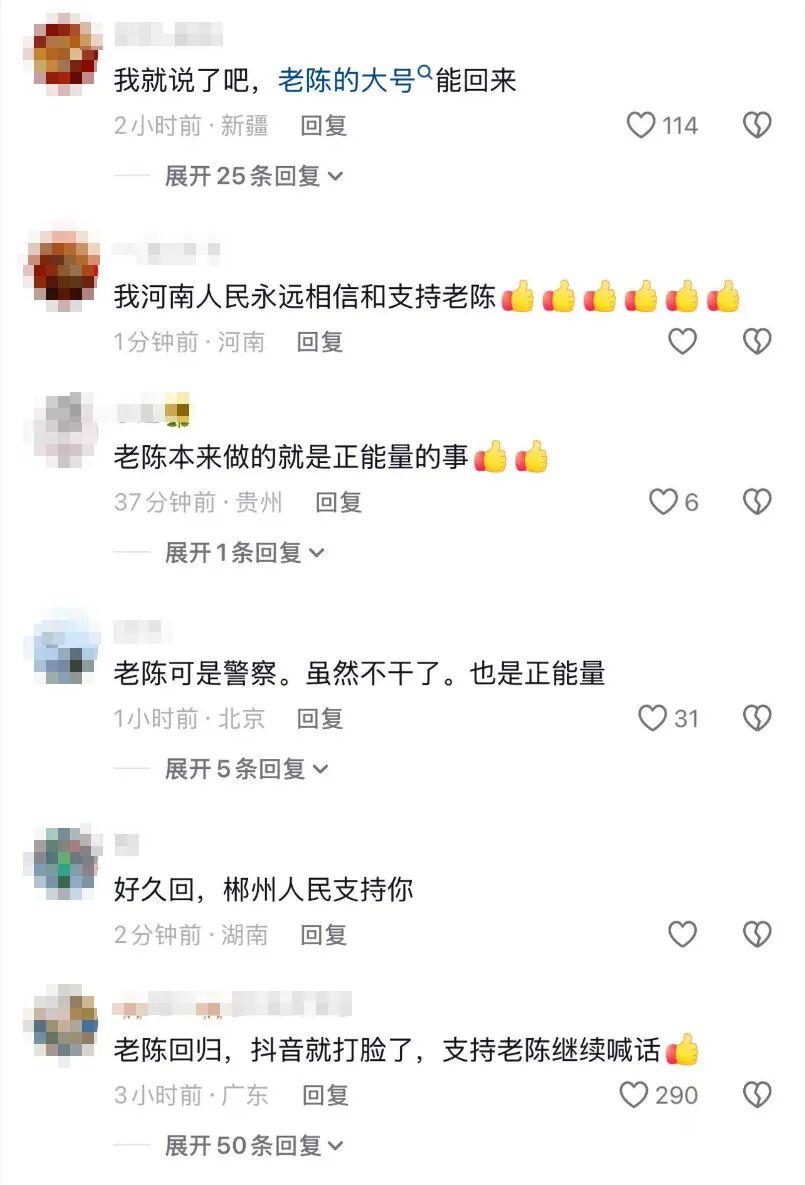805x1185 pixels.
Task: Expand the 5 replies
Action: [246, 769]
